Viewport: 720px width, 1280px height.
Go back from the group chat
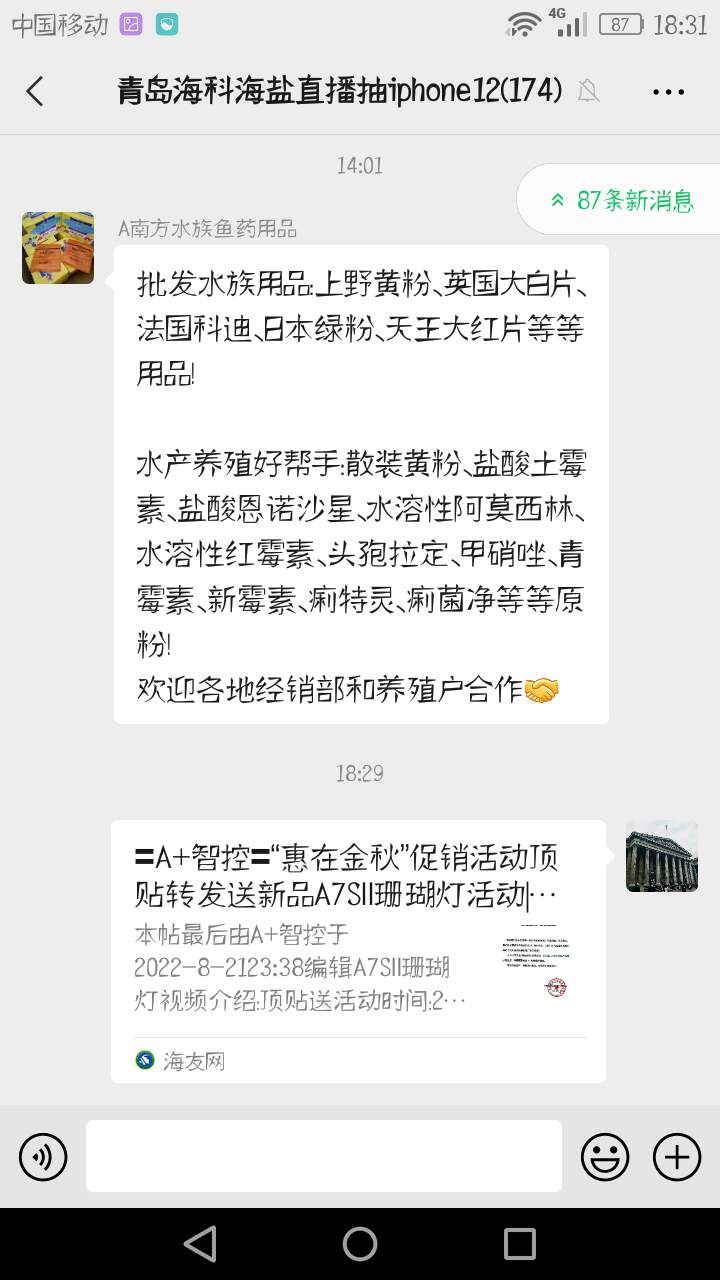pos(35,91)
